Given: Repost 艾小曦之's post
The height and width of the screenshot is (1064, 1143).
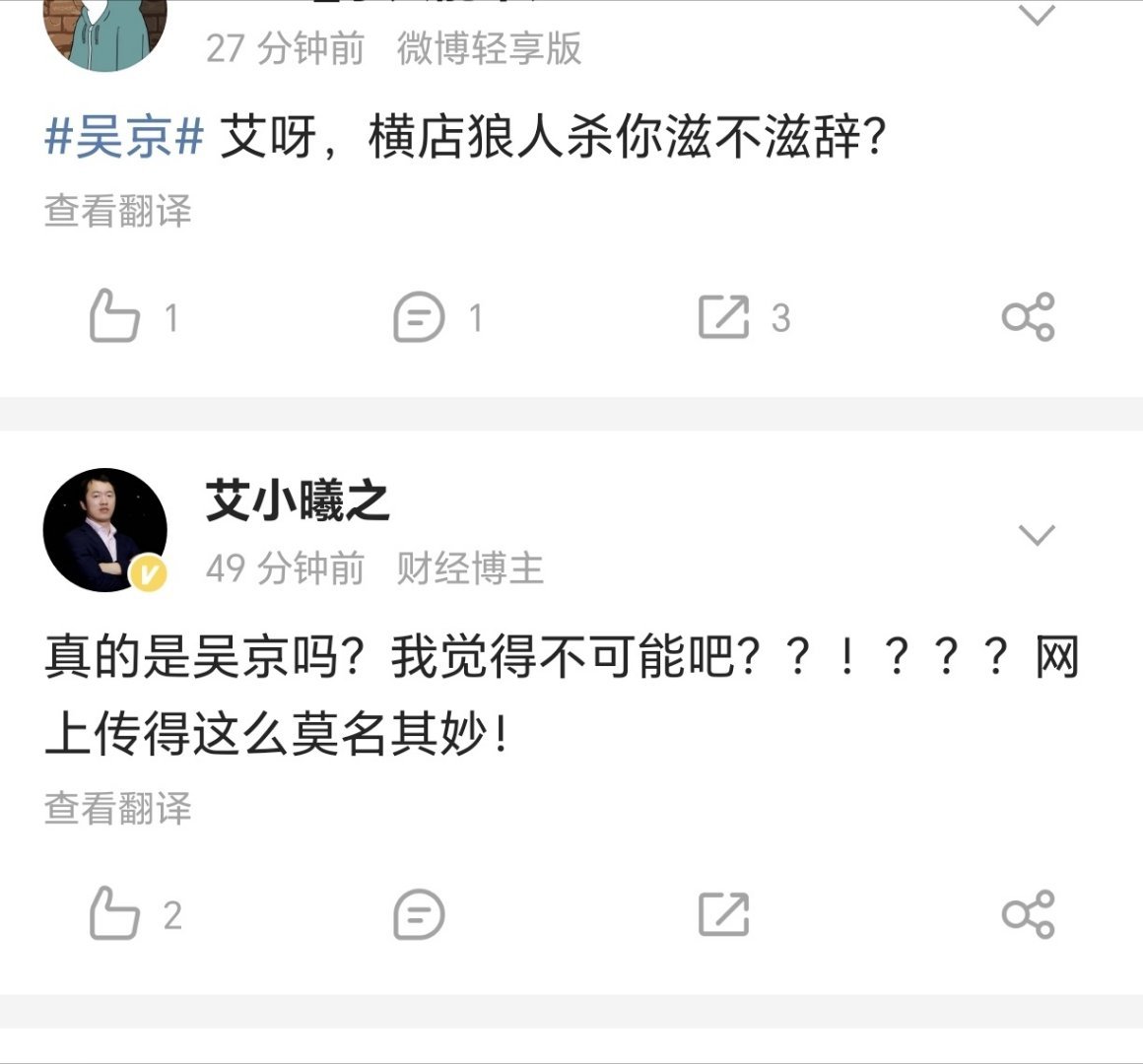Looking at the screenshot, I should point(723,914).
